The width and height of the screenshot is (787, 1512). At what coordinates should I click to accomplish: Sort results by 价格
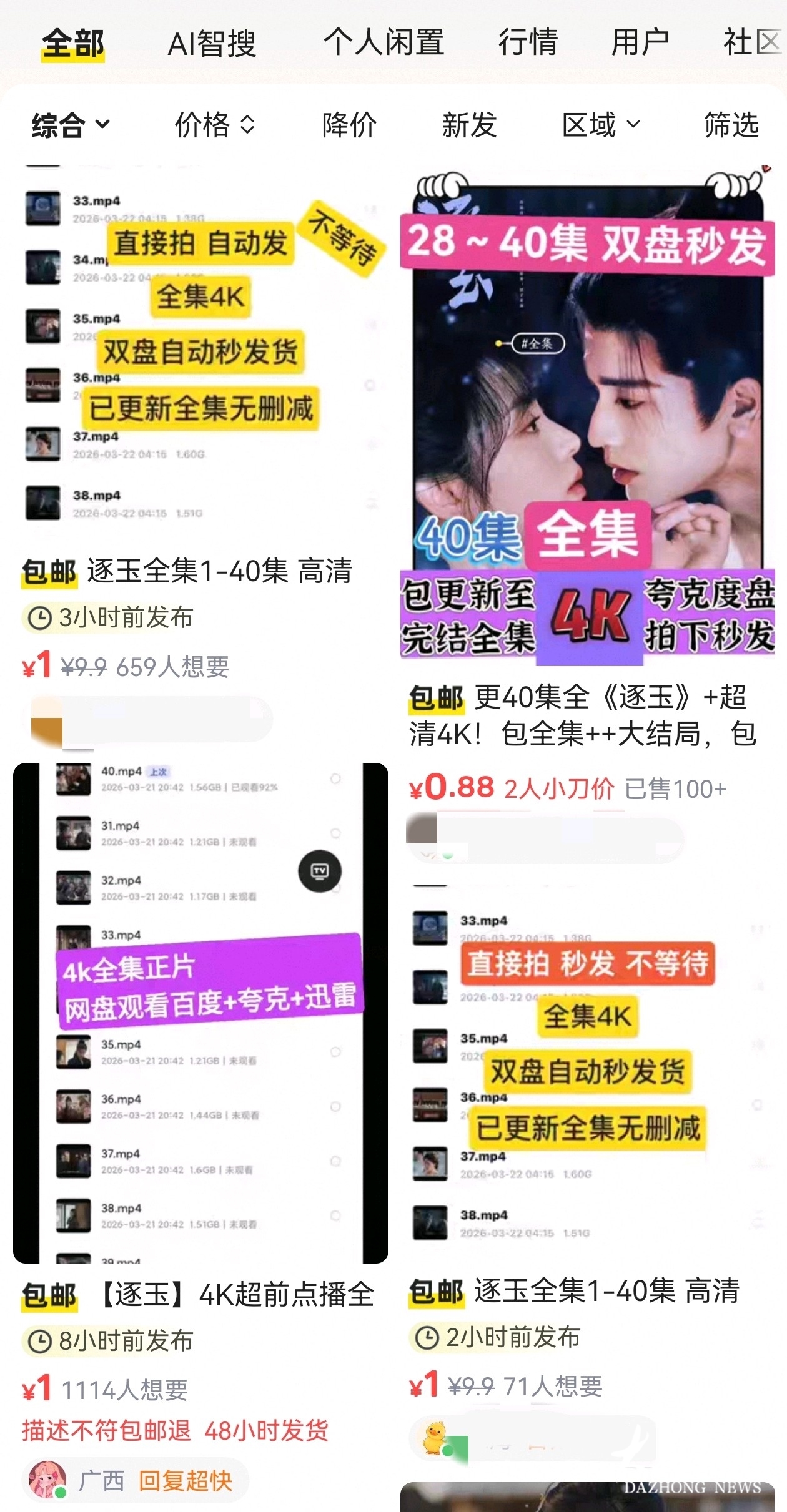214,125
